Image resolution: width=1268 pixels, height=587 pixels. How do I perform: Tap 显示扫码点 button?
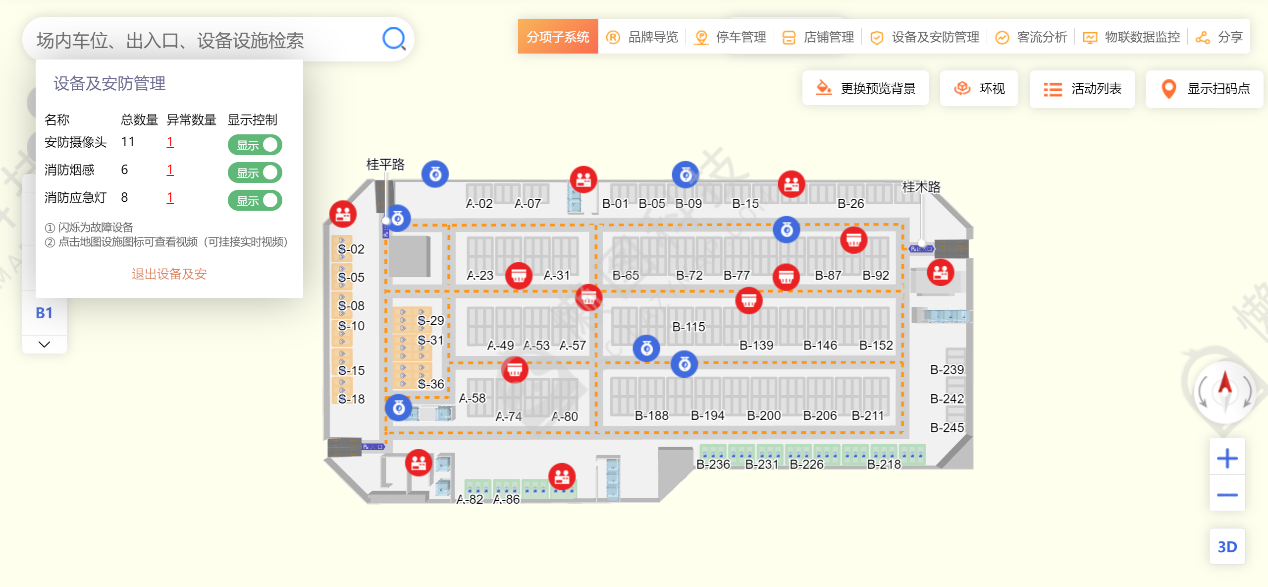point(1205,88)
